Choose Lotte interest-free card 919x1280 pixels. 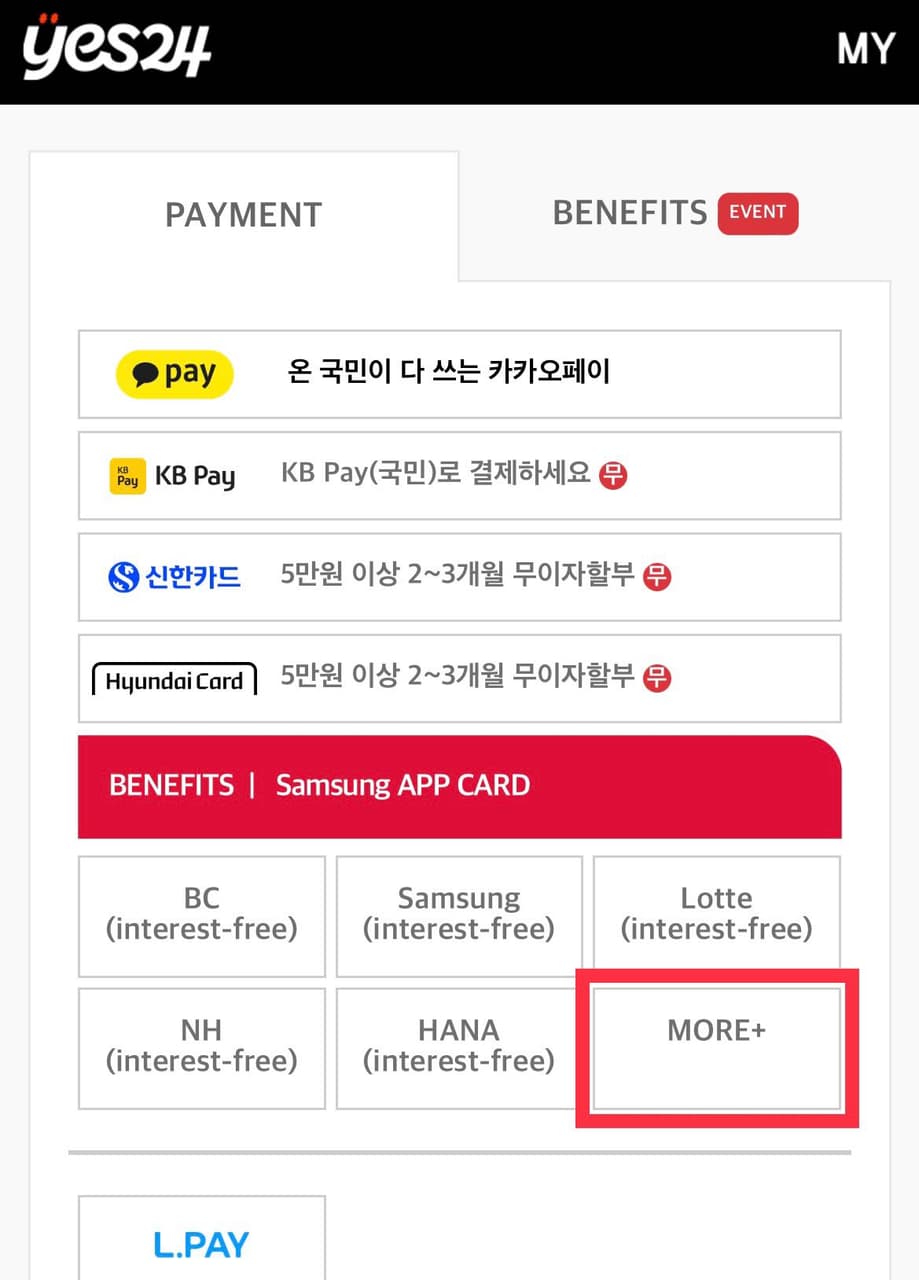(x=716, y=915)
